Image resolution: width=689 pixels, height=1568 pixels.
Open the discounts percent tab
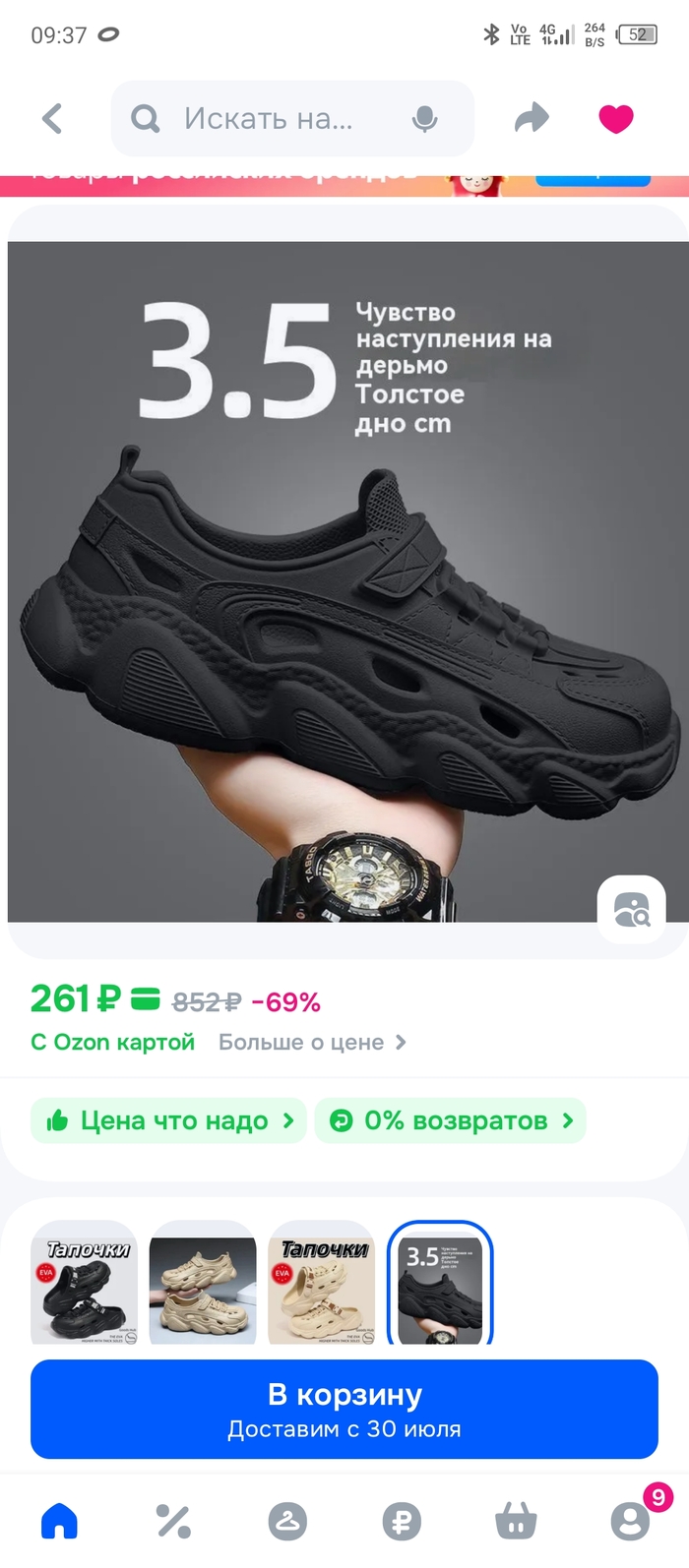pos(173,1521)
